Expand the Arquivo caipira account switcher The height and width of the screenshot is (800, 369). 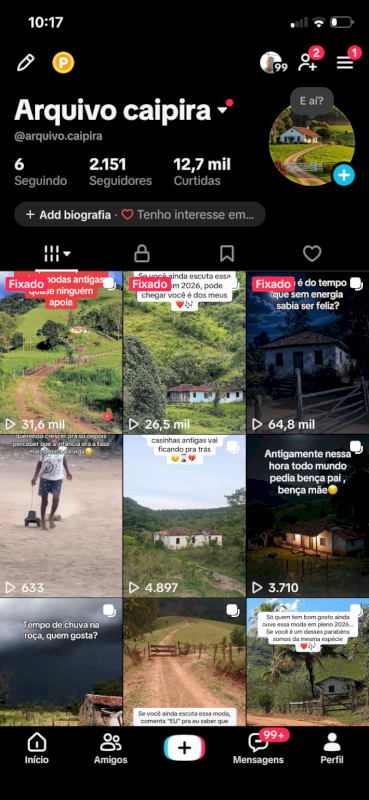[x=223, y=110]
